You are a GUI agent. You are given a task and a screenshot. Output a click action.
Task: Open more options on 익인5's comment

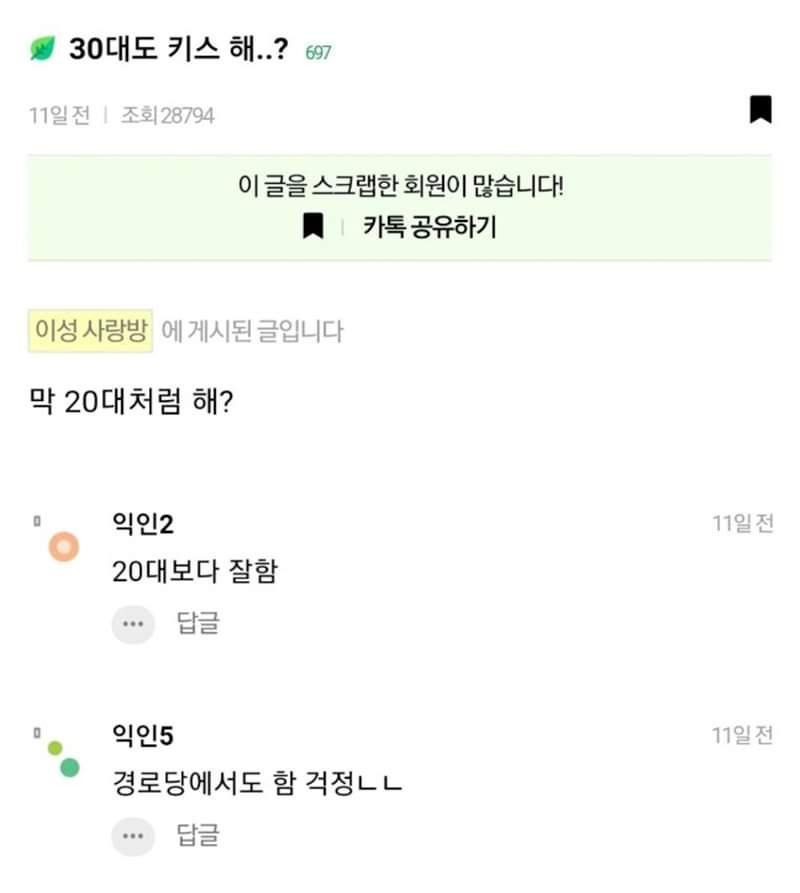click(x=133, y=836)
